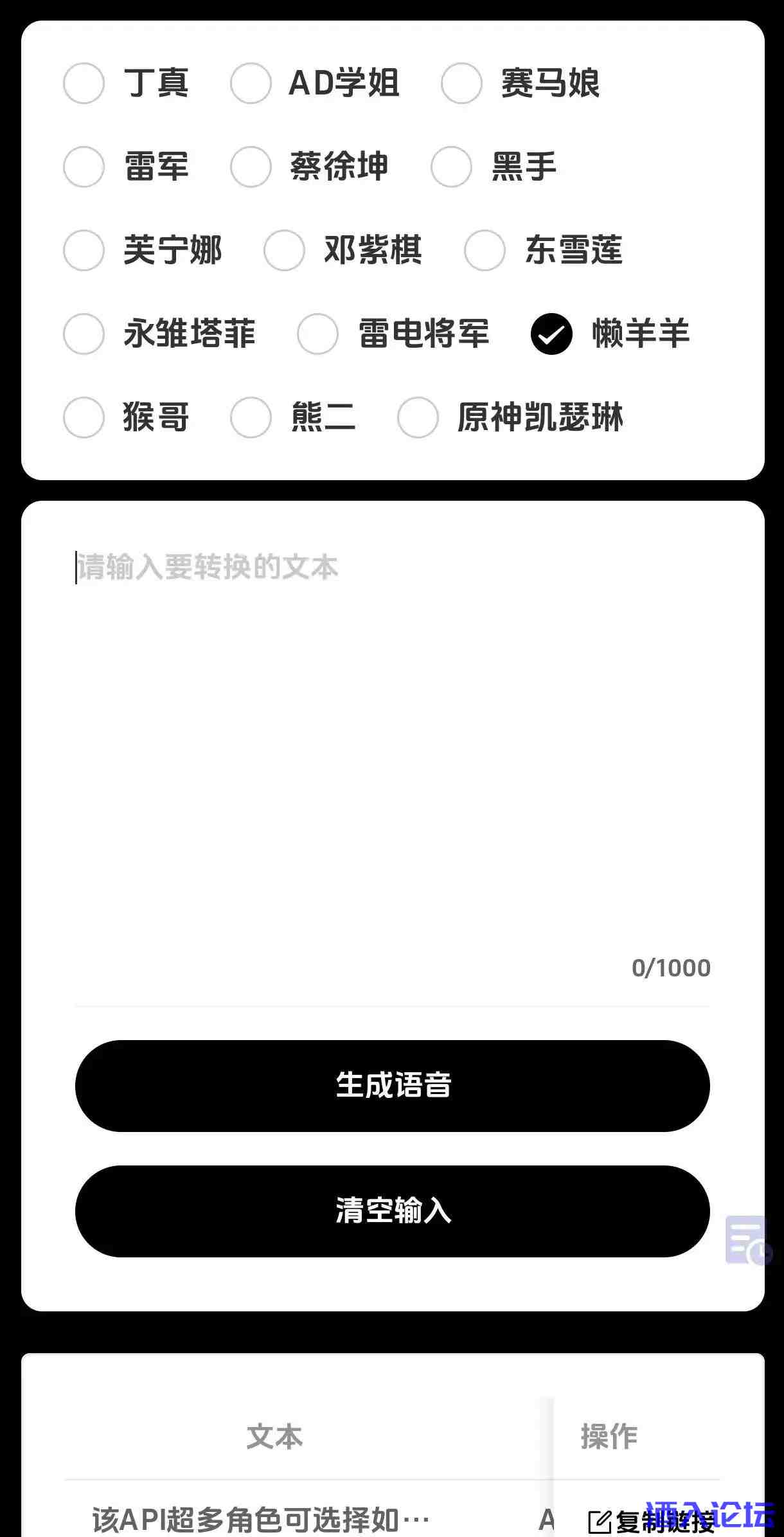The width and height of the screenshot is (784, 1537).
Task: Pick the 邓紫棋 voice
Action: tap(284, 250)
